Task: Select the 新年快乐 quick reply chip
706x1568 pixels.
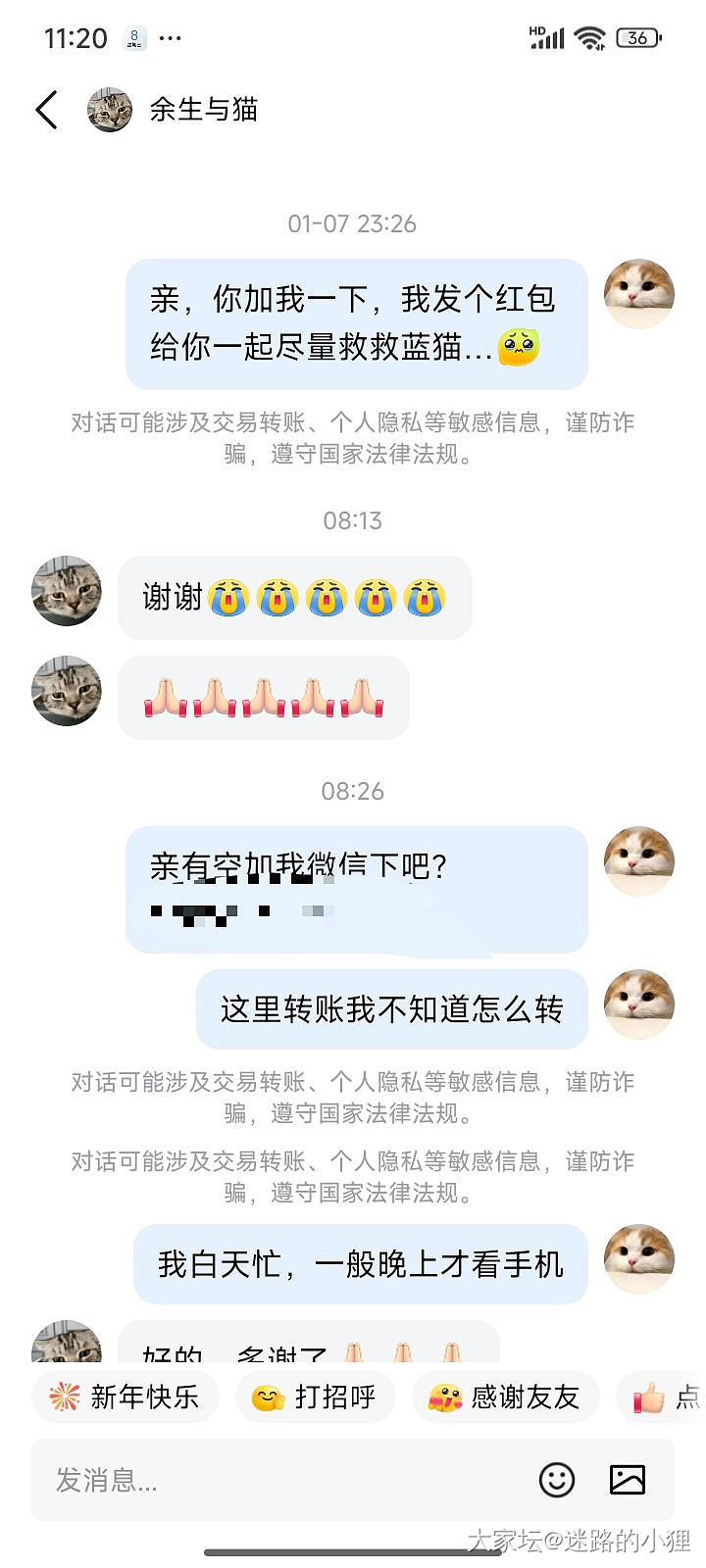Action: 125,1396
